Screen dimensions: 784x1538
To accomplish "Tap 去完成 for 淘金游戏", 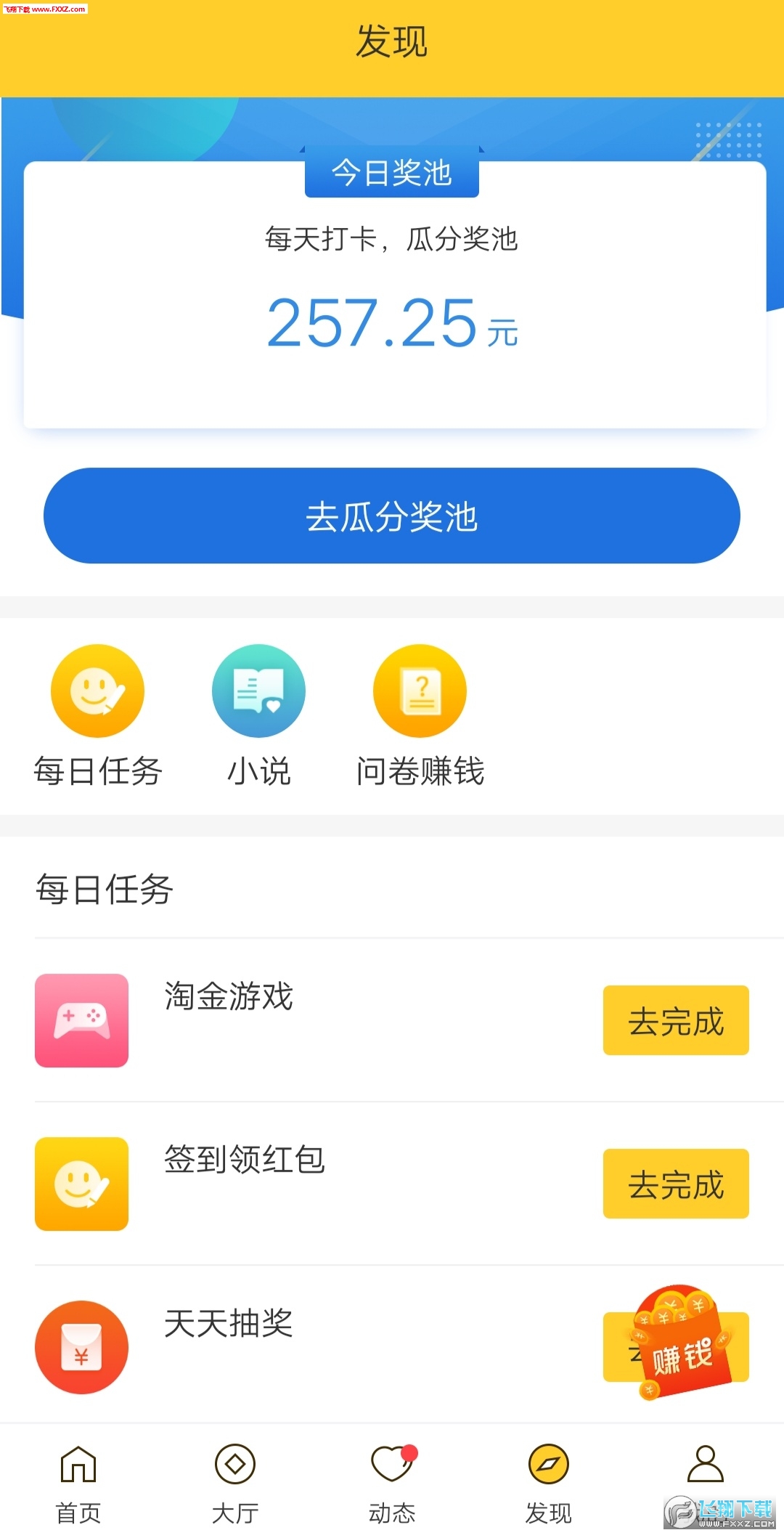I will coord(675,1020).
